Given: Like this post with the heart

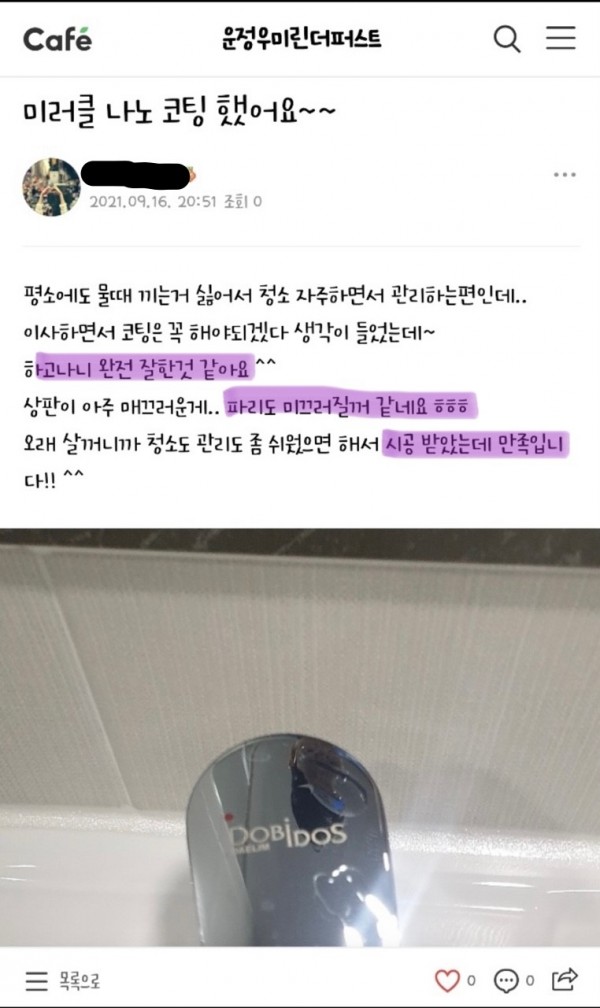Looking at the screenshot, I should [x=447, y=979].
